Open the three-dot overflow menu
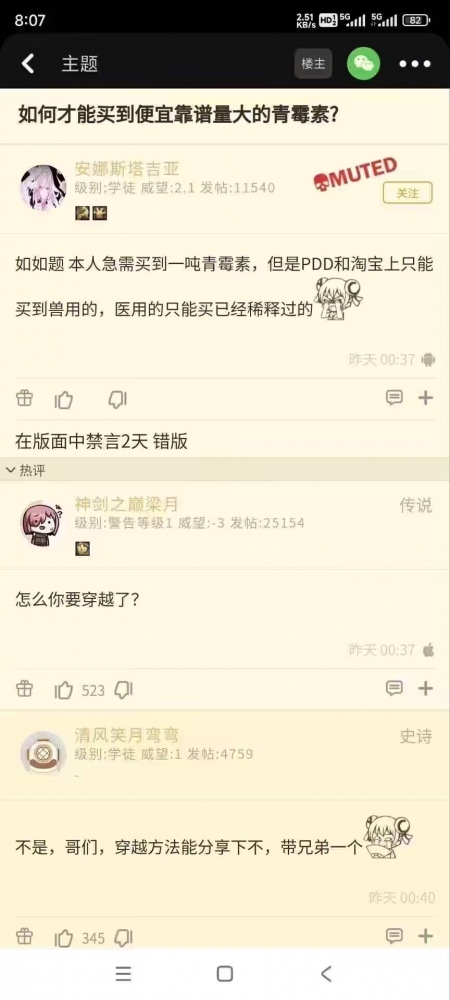The width and height of the screenshot is (450, 1000). coord(415,64)
